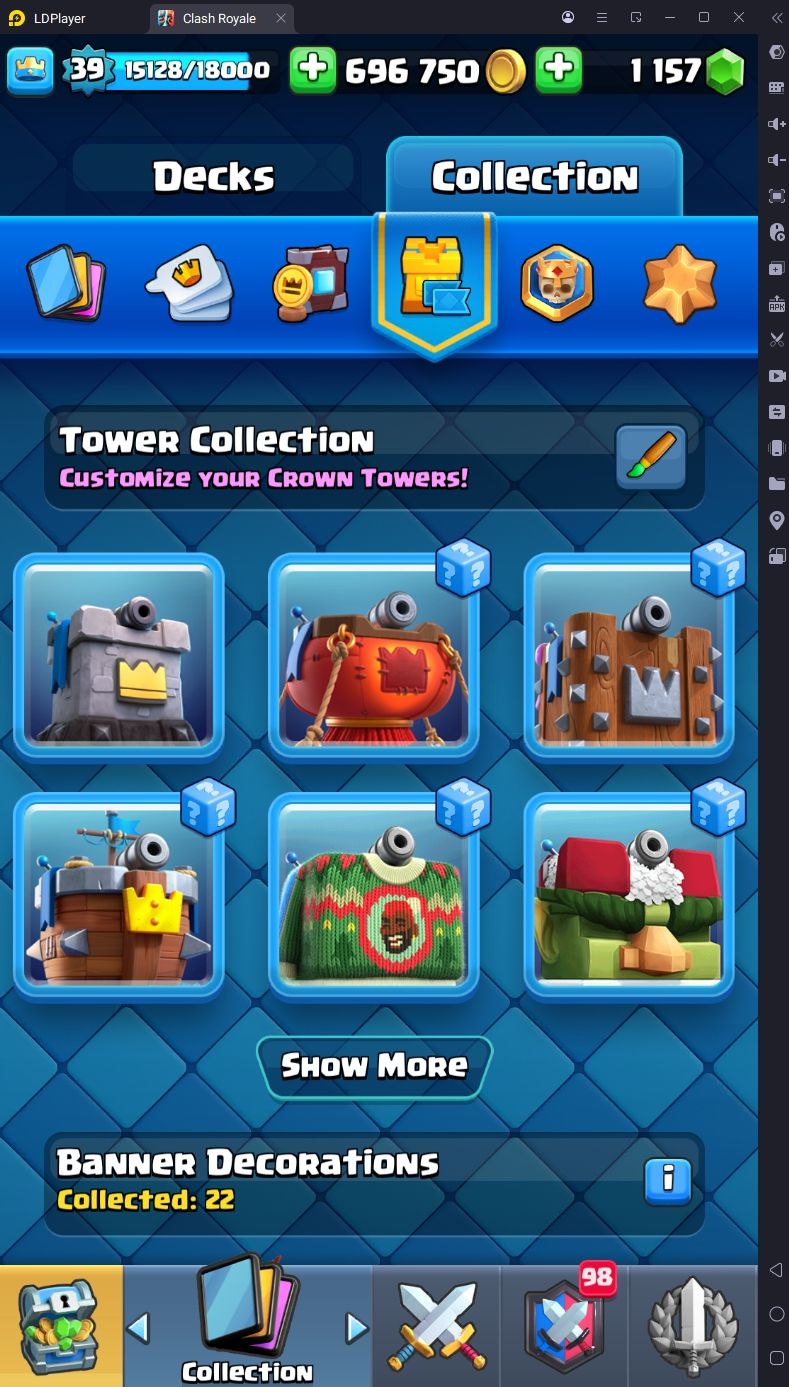The image size is (789, 1387).
Task: Add more gems with the plus button
Action: tap(558, 70)
